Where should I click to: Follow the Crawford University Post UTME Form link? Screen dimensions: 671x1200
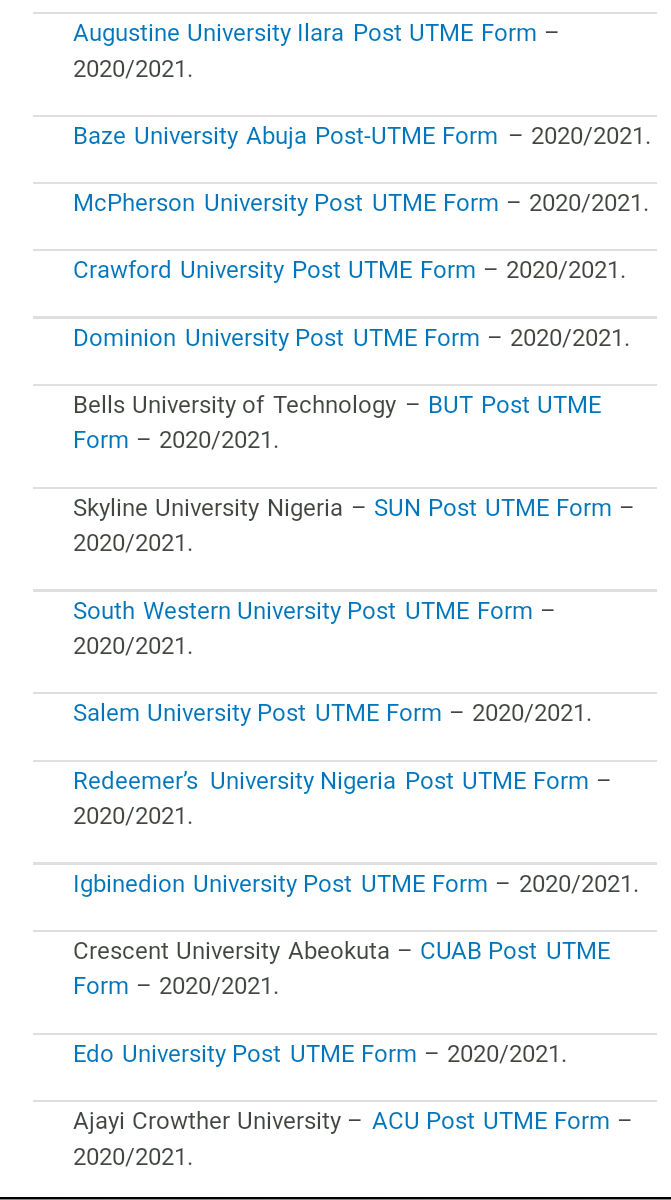click(274, 270)
